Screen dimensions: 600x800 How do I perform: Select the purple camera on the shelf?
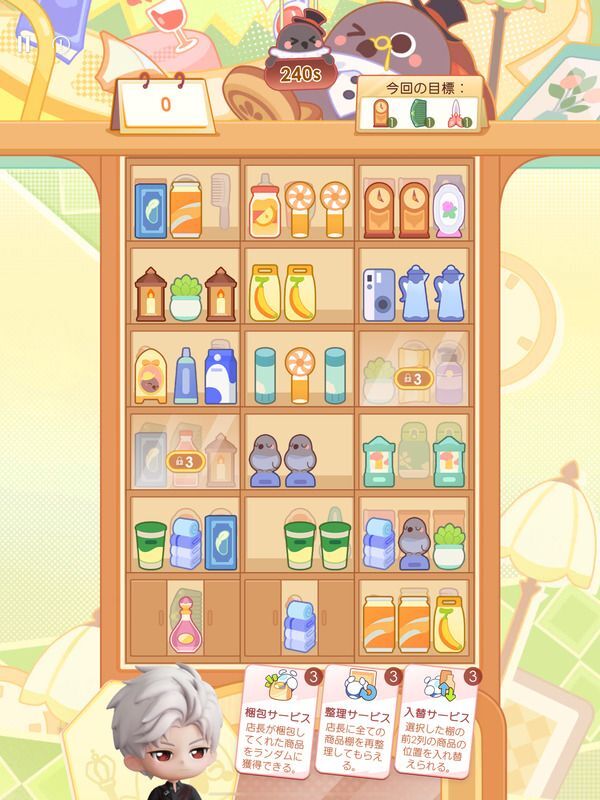376,293
